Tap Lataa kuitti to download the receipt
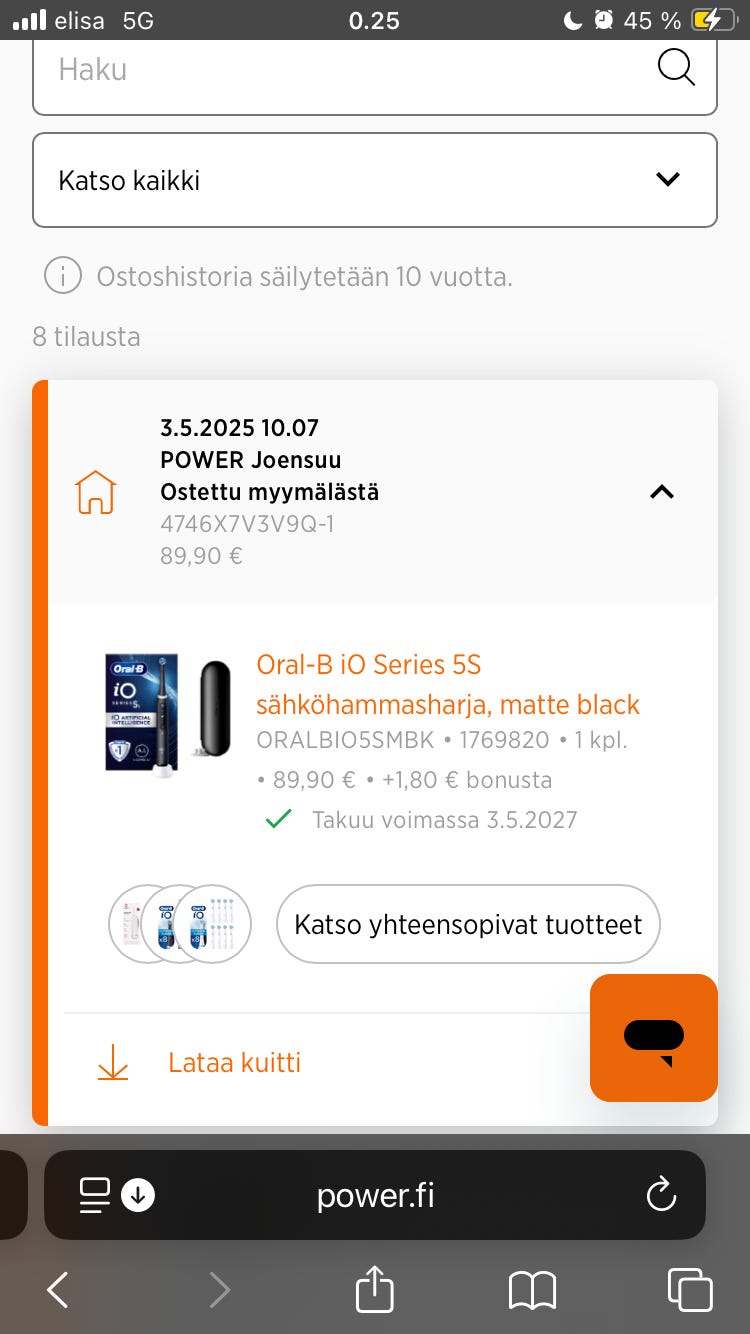The width and height of the screenshot is (750, 1334). [x=234, y=1062]
